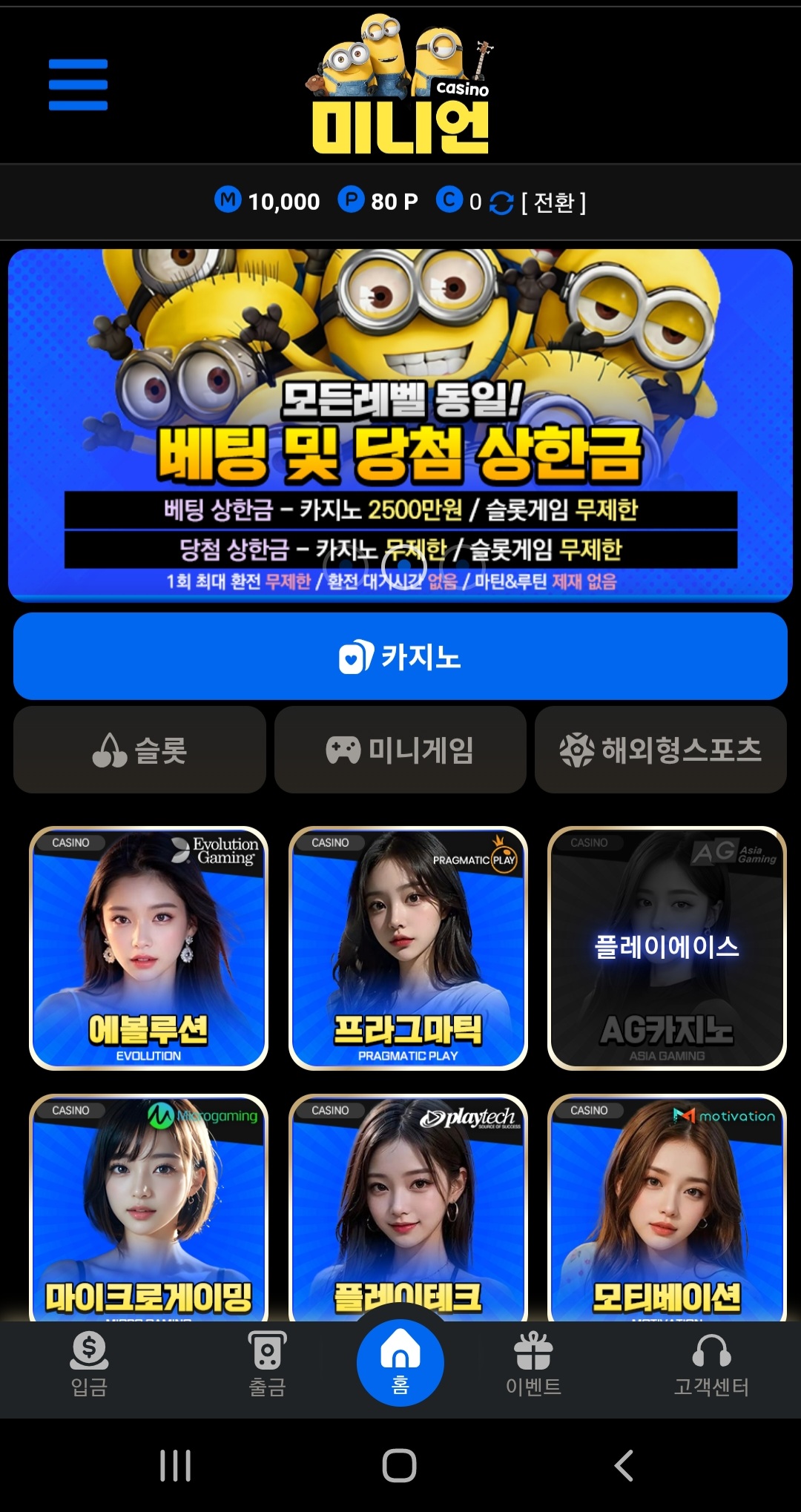Tap the 전환 convert link
The height and width of the screenshot is (1512, 801).
[553, 202]
